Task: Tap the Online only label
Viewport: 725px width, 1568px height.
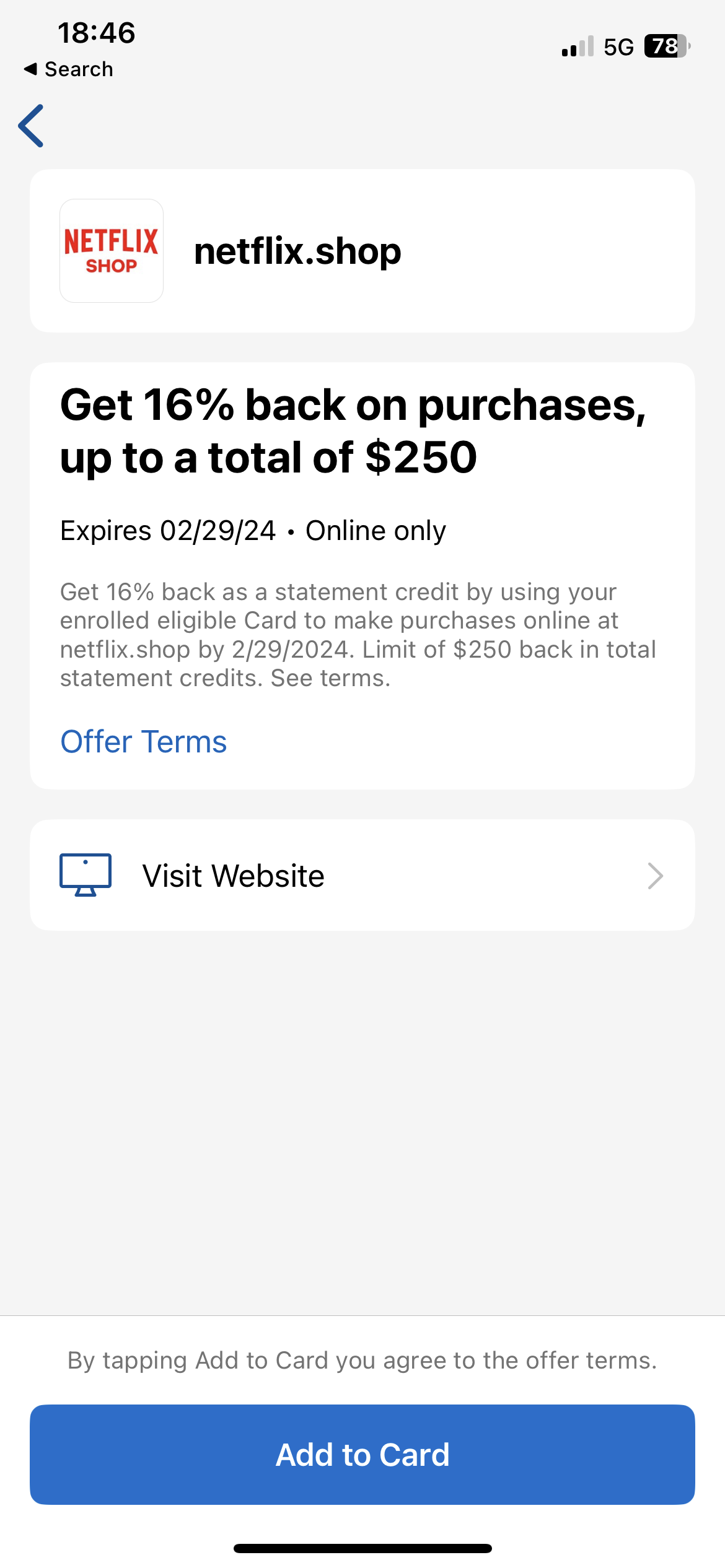Action: point(376,530)
